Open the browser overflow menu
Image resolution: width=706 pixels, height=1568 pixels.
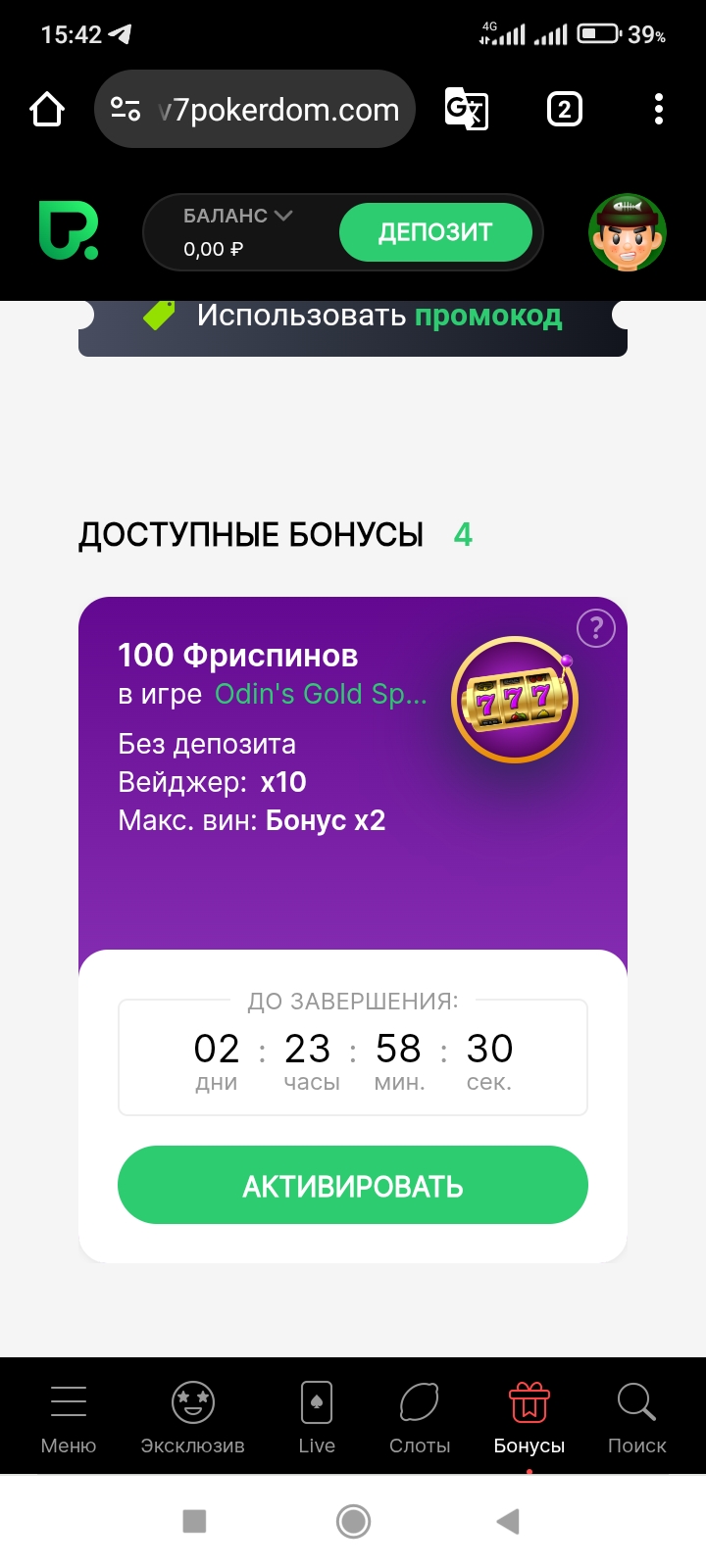[x=659, y=109]
